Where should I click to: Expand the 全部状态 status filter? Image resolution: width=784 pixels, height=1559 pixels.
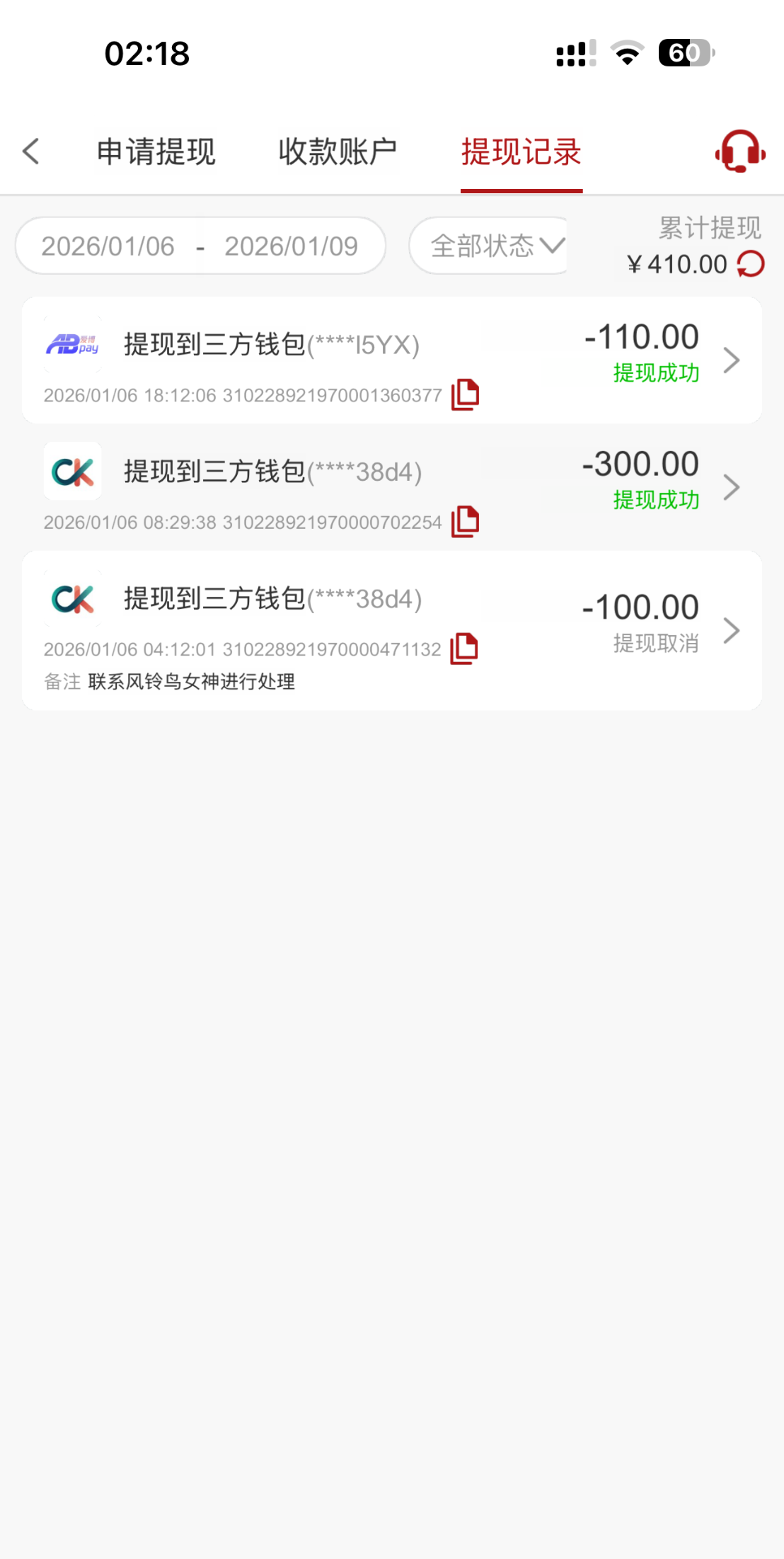(x=495, y=246)
